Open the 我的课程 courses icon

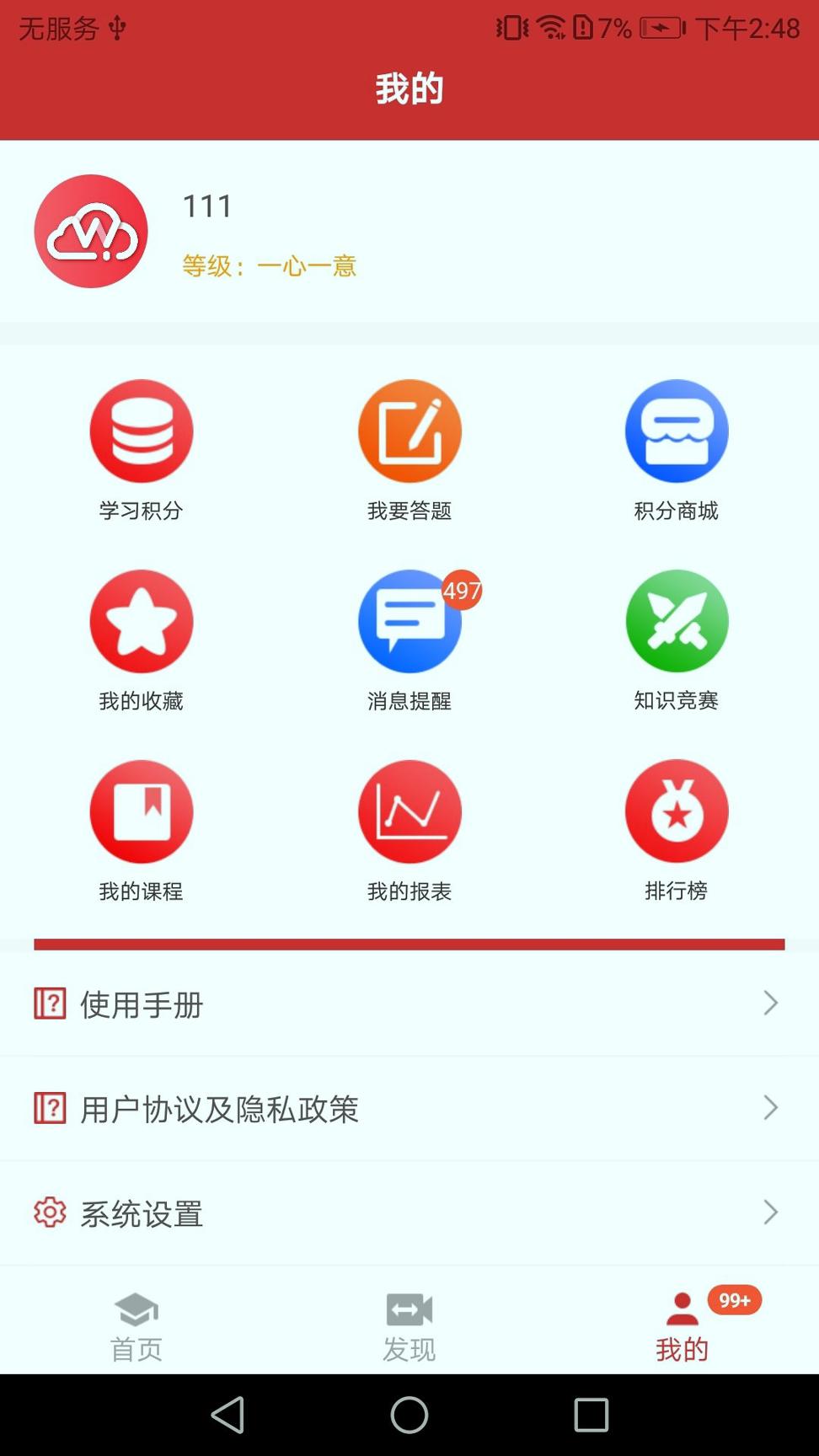[x=142, y=811]
